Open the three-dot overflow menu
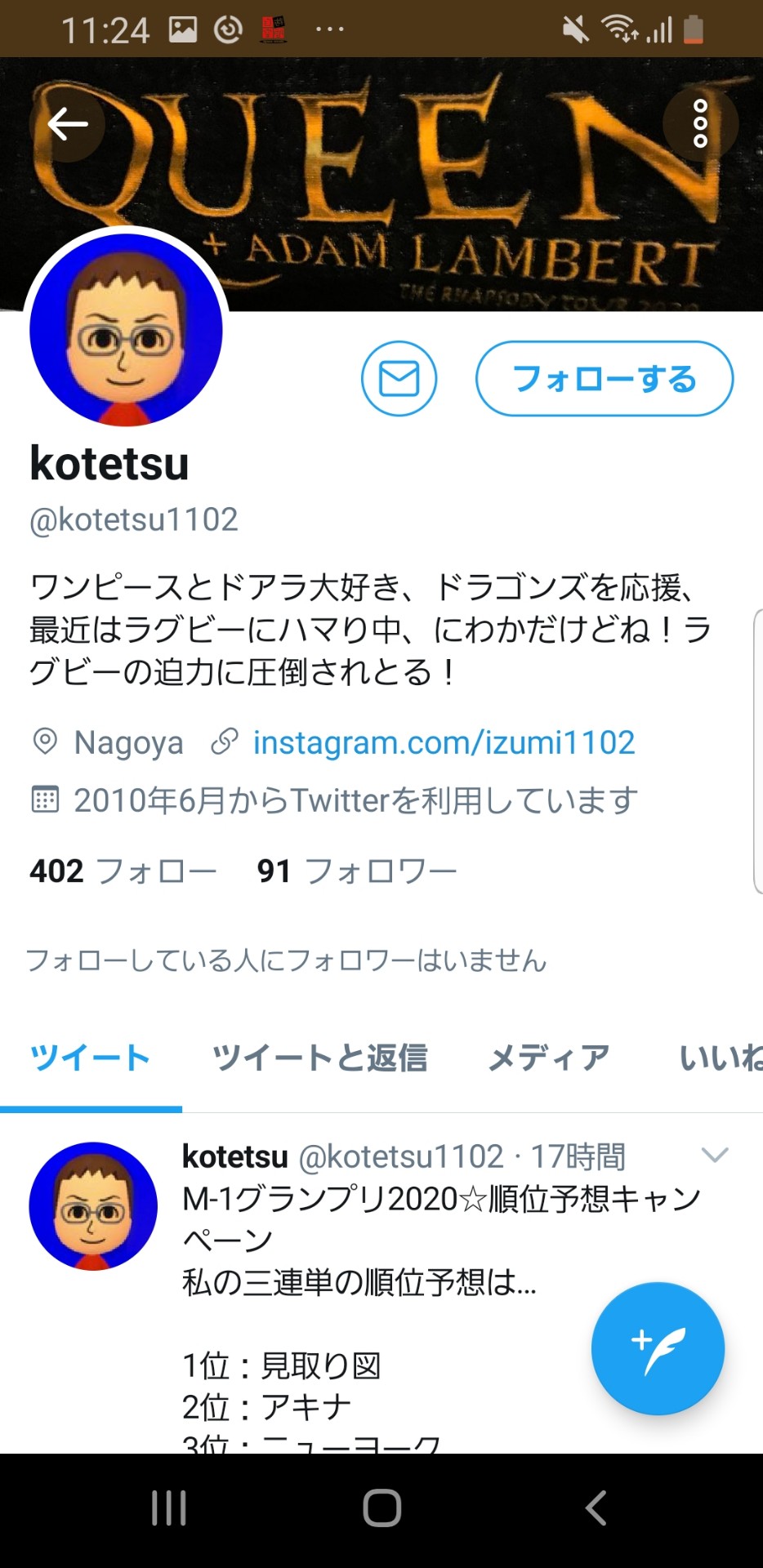The height and width of the screenshot is (1568, 763). (x=700, y=124)
